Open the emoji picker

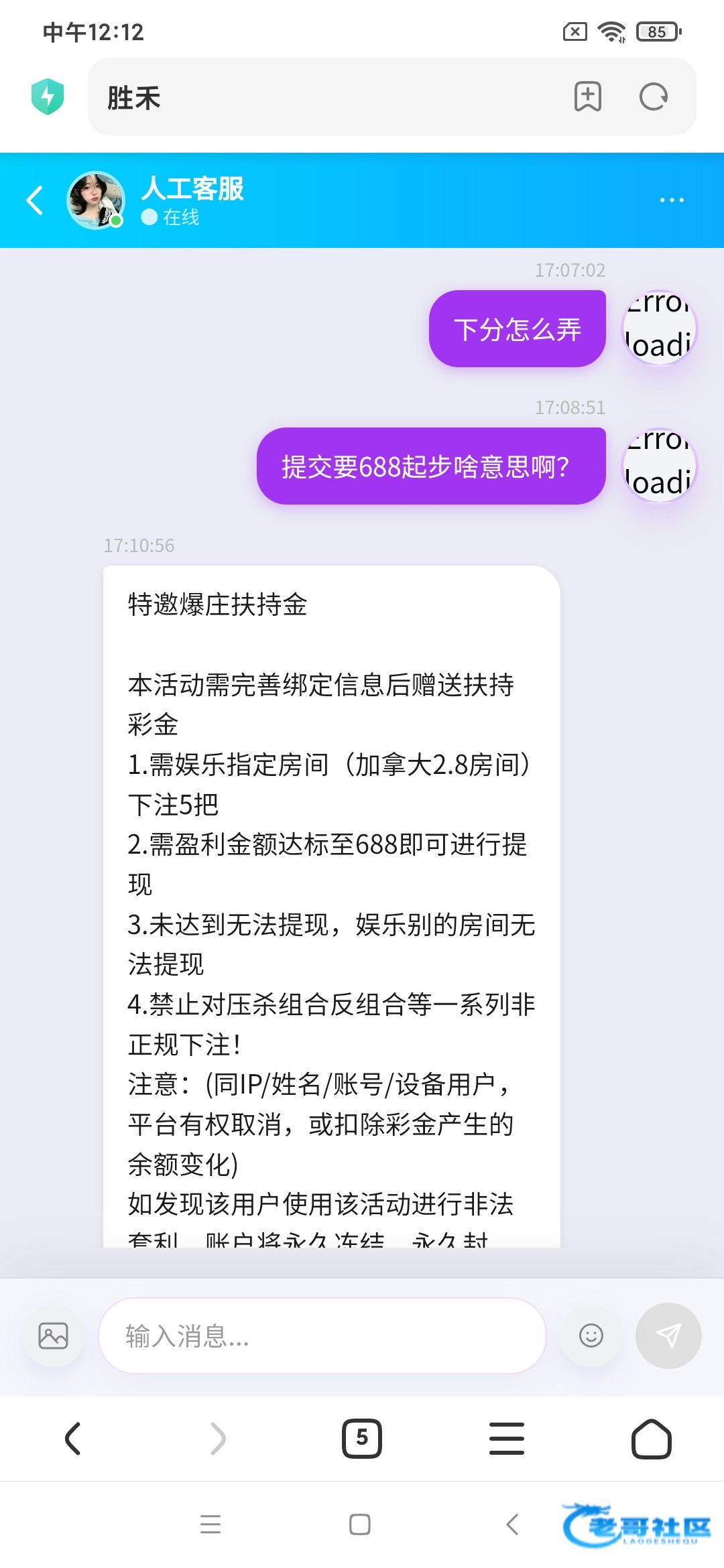(591, 1335)
